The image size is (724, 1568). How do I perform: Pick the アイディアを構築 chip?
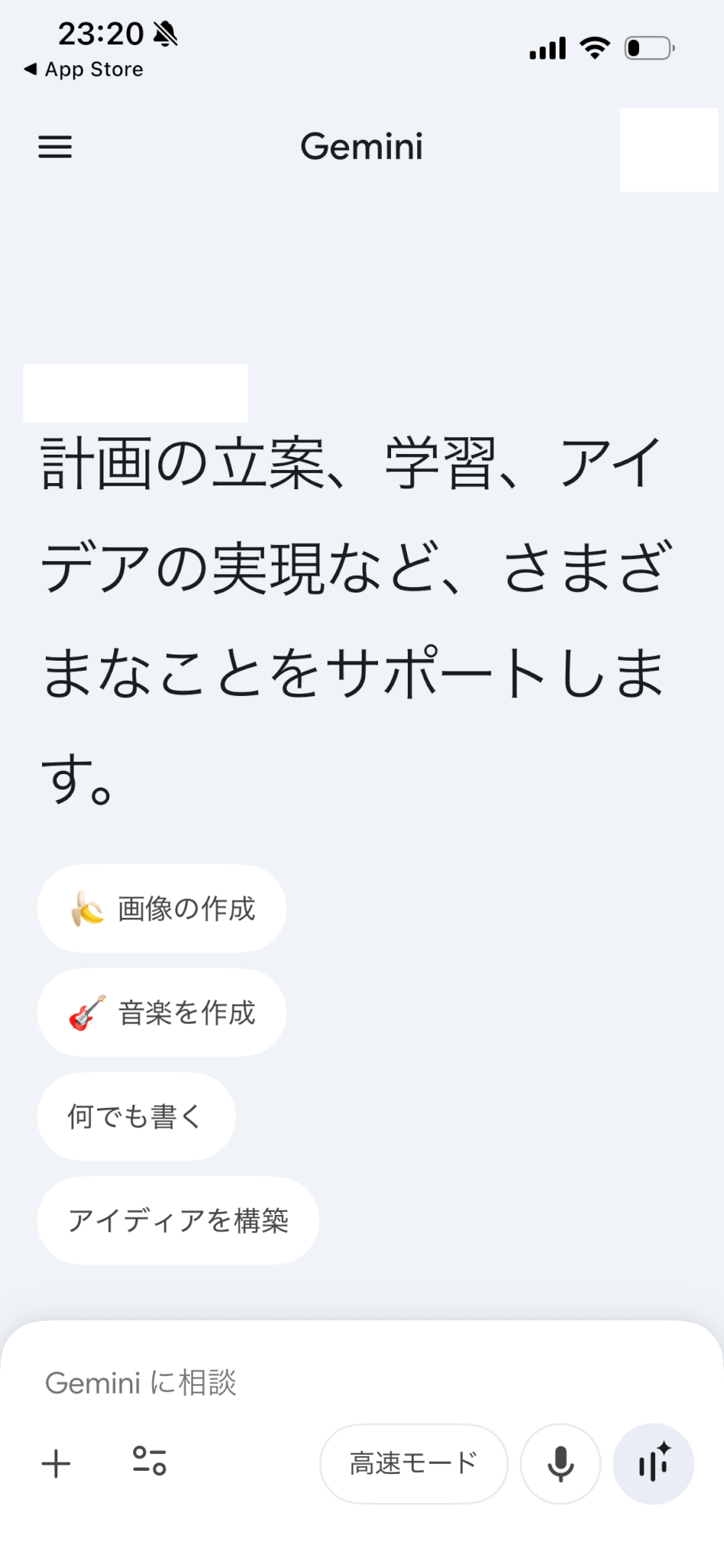(x=178, y=1220)
